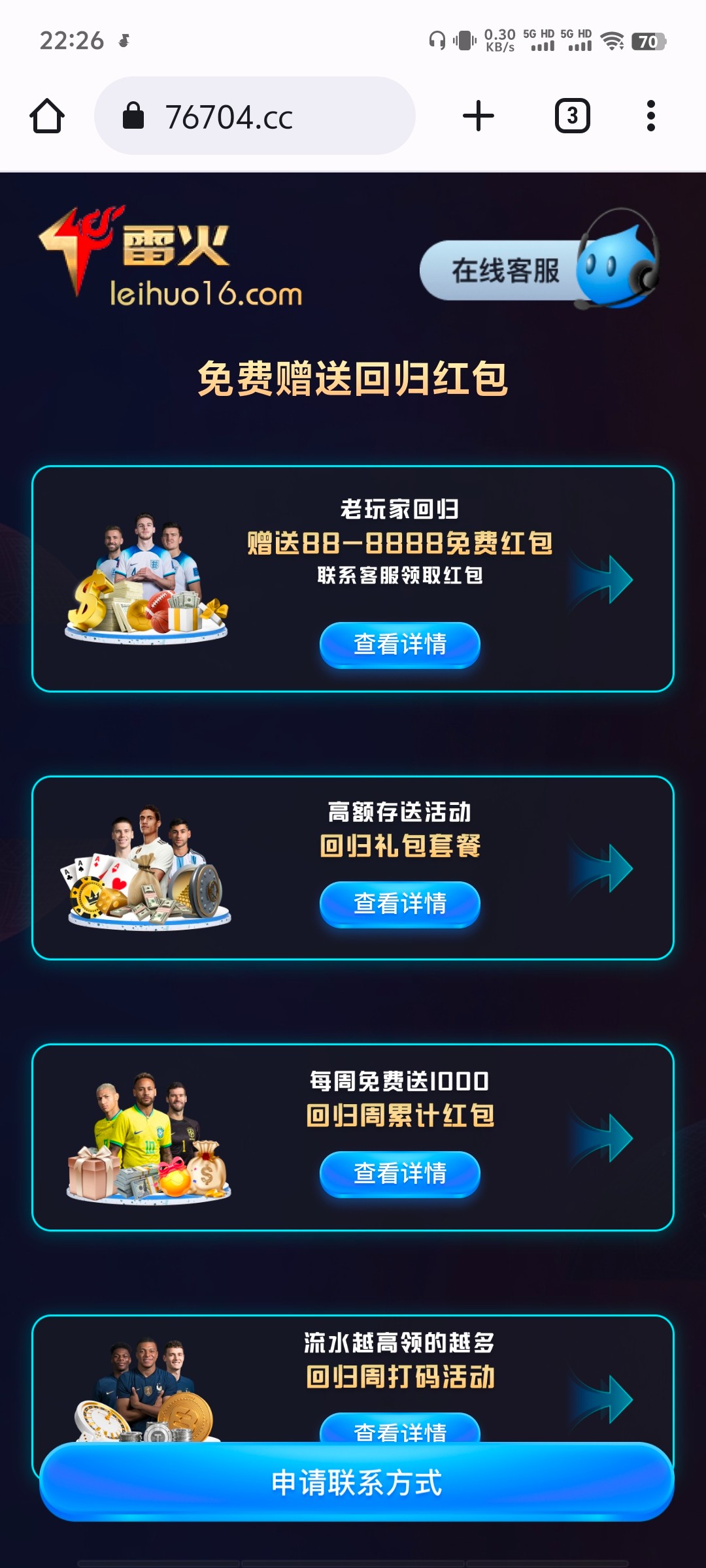
Task: Tap the 申请联系方式 button
Action: point(356,1482)
